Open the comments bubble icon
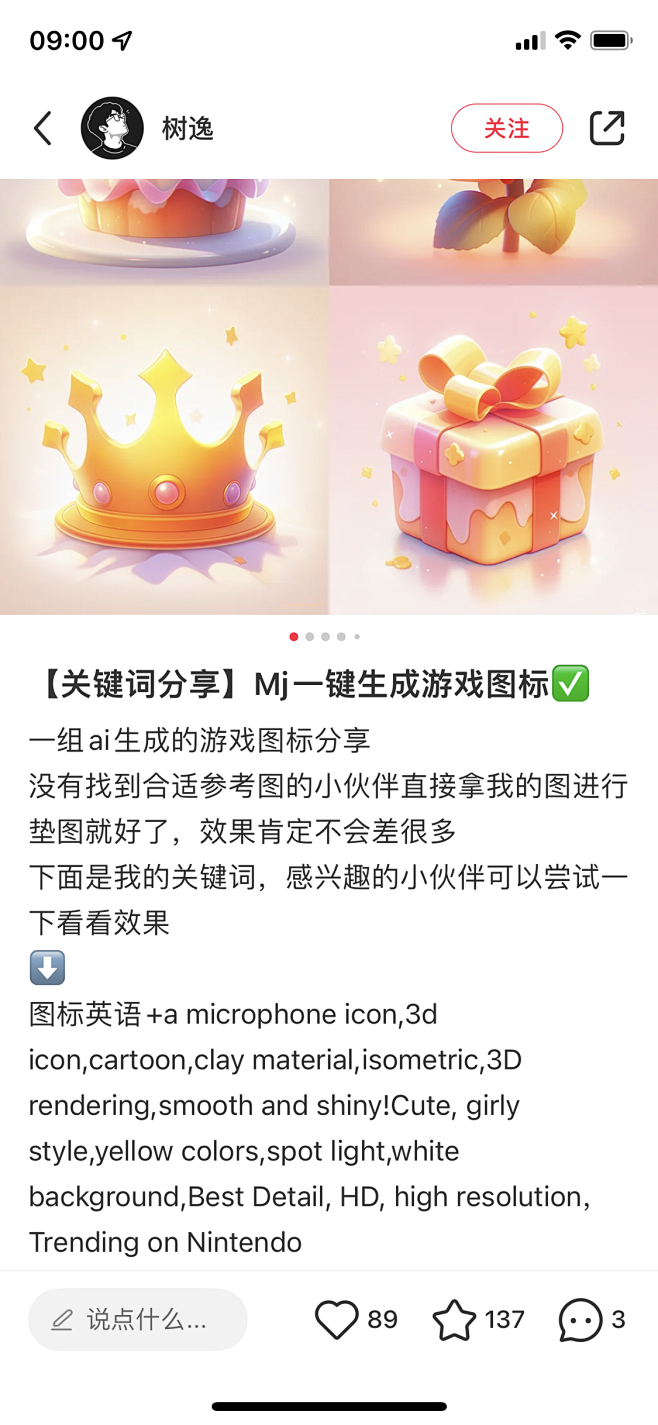Screen dimensions: 658x1425 [x=581, y=1320]
